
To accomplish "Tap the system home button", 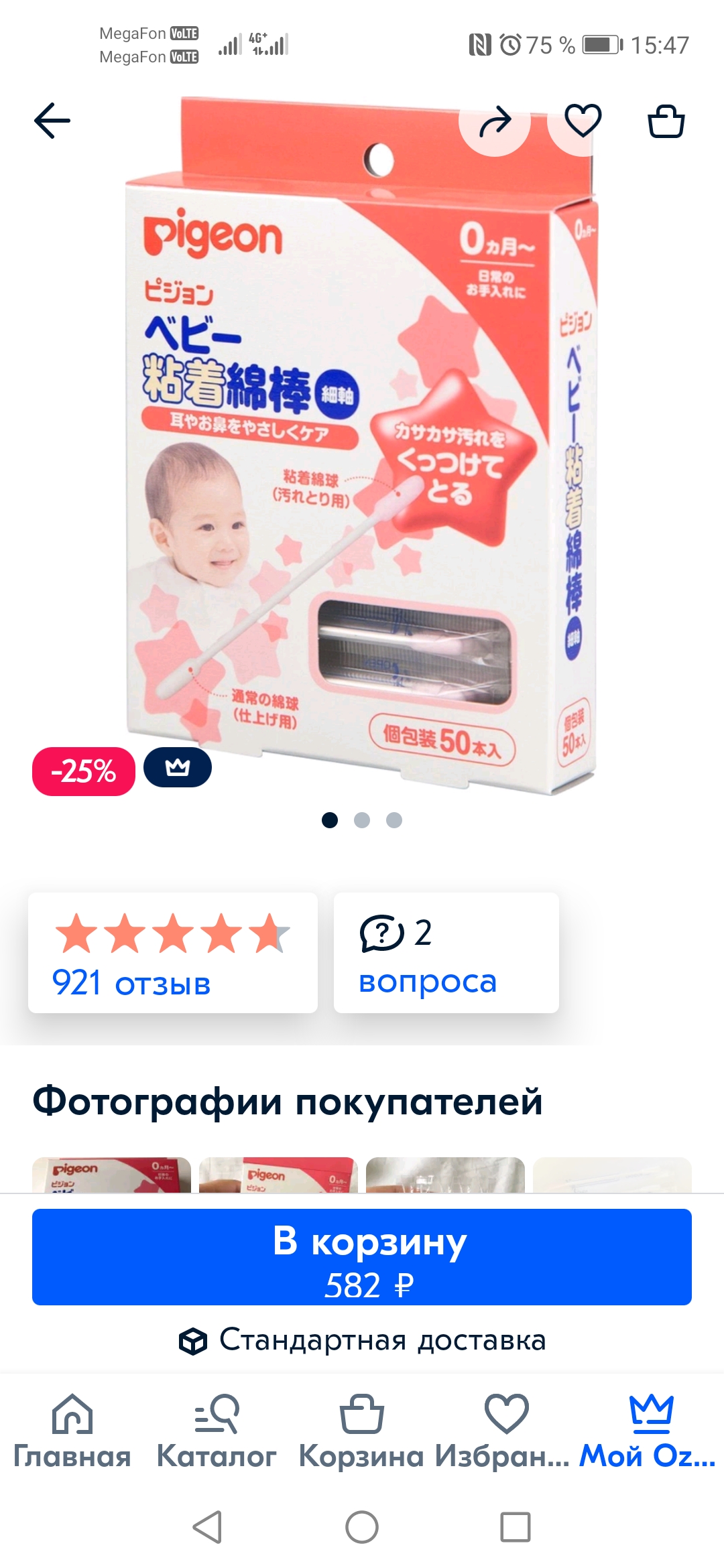I will click(362, 1528).
